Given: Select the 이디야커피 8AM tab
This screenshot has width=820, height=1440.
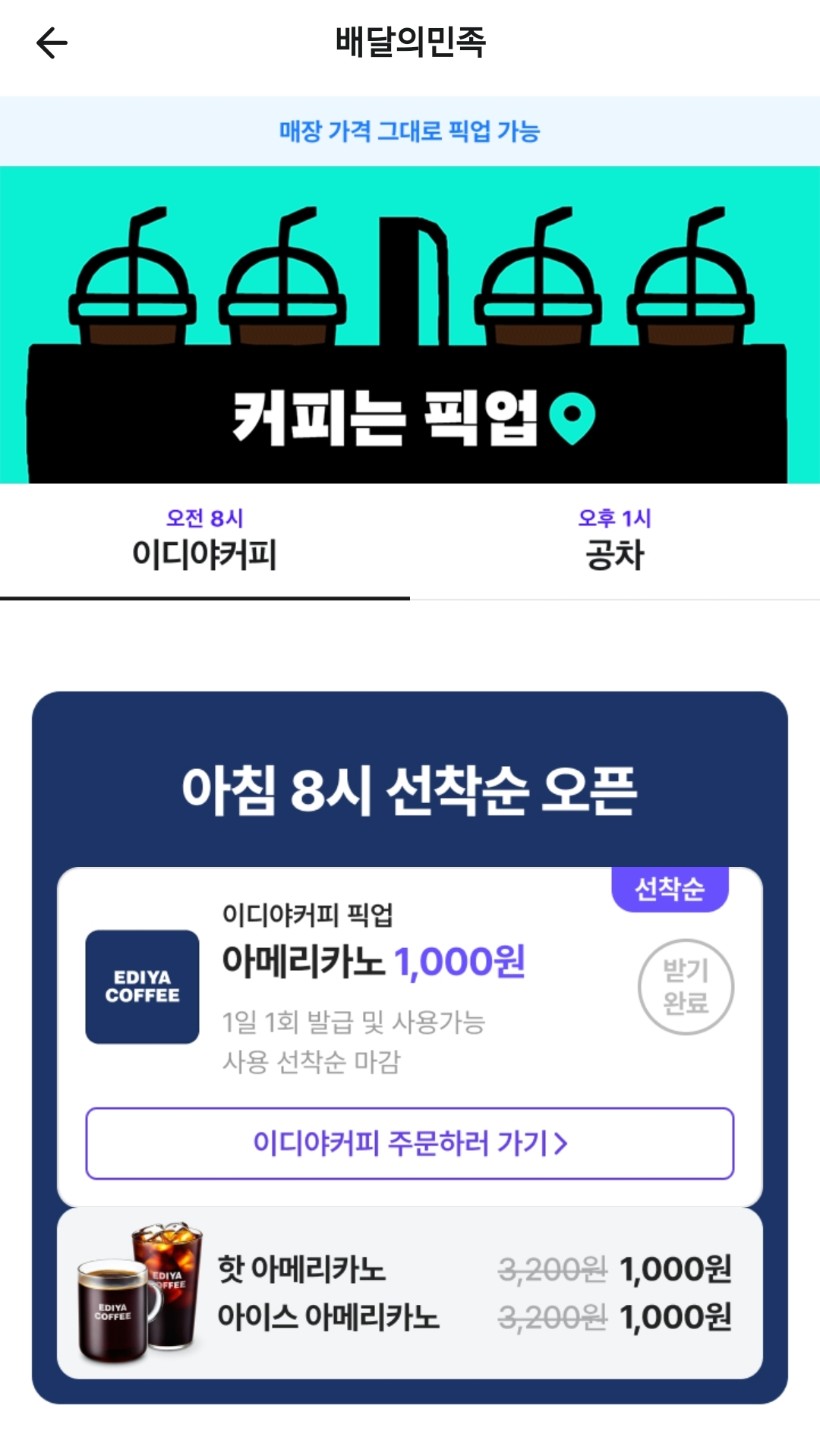Looking at the screenshot, I should point(204,541).
